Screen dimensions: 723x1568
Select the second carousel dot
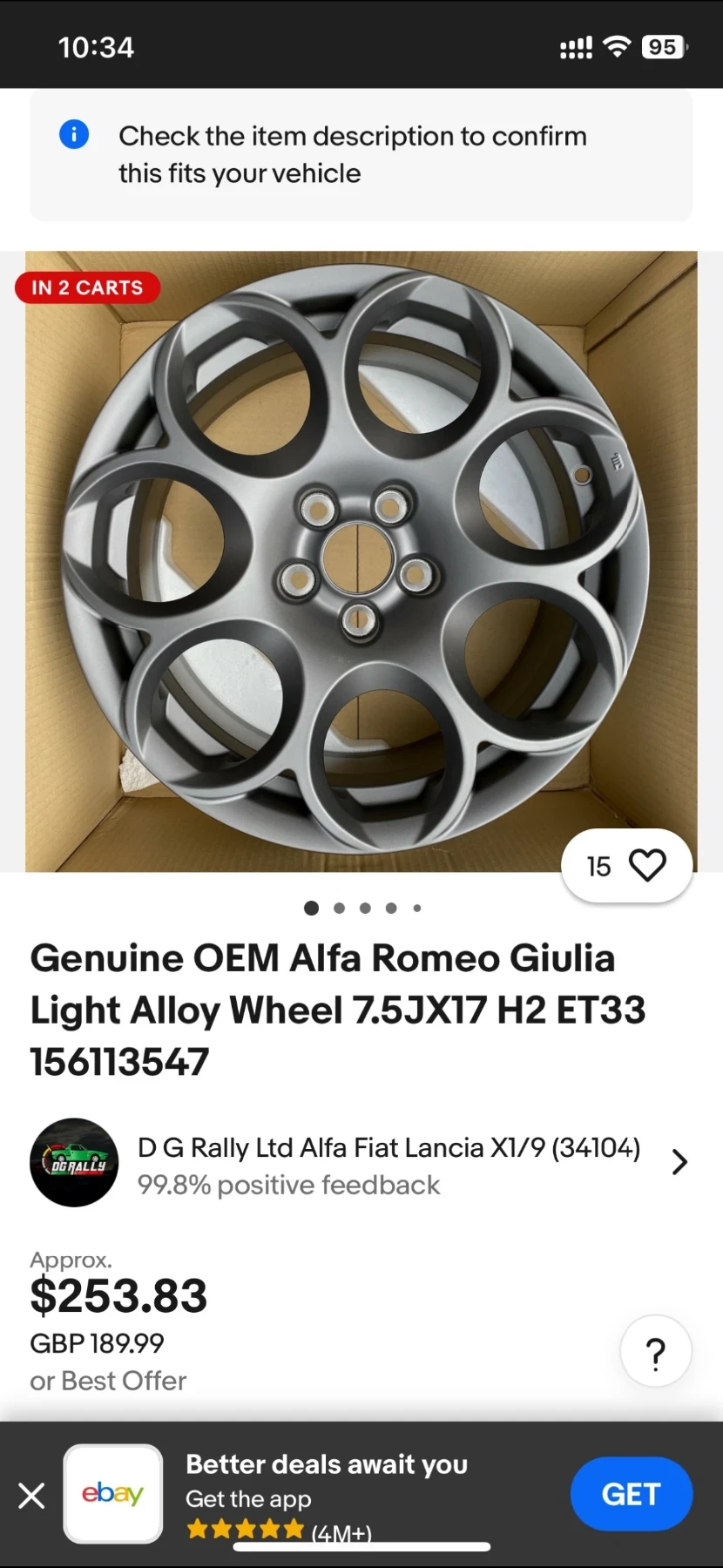[x=339, y=908]
